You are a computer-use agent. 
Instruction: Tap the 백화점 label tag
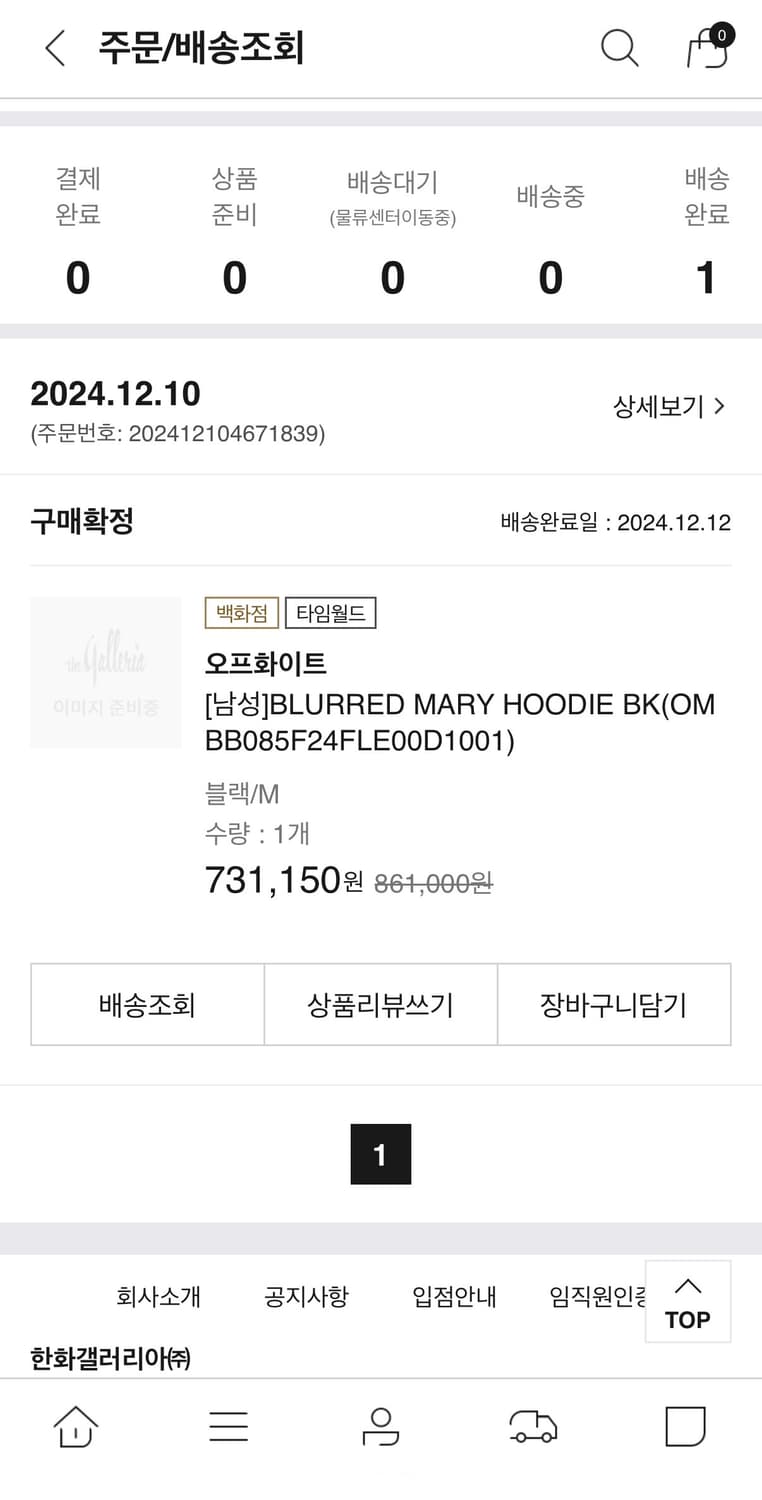[240, 613]
